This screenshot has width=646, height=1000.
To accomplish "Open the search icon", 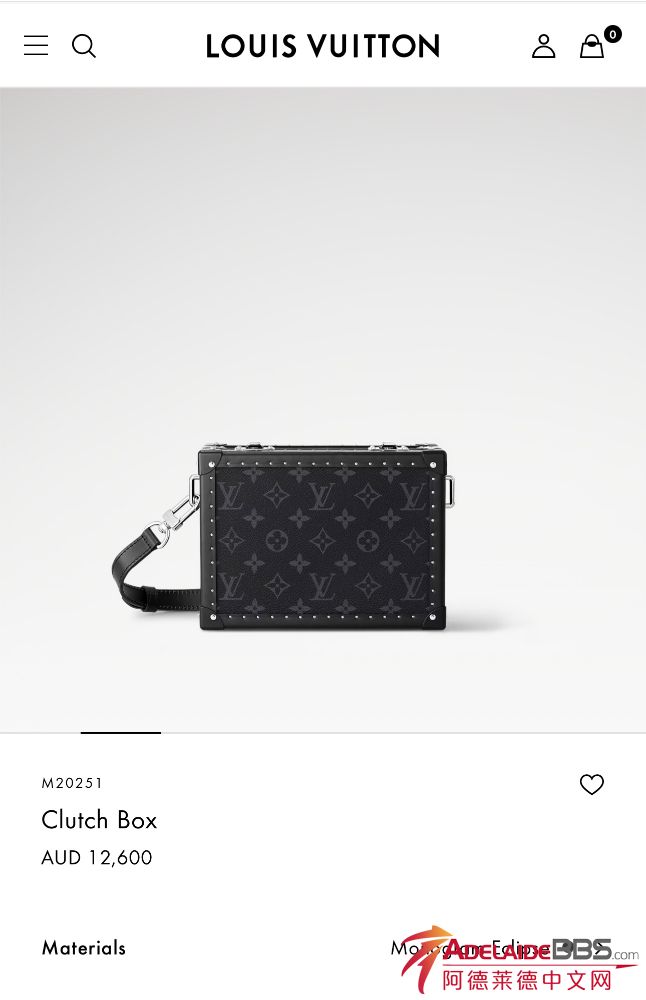I will pos(84,46).
